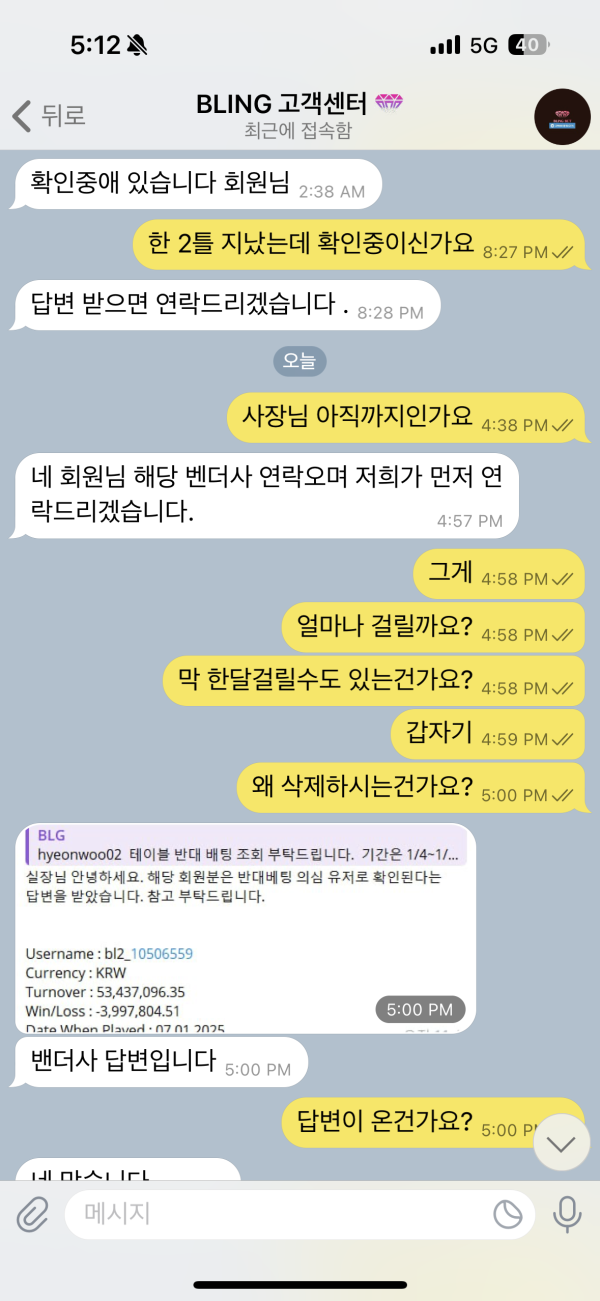Go back using the 뒤로 button

pyautogui.click(x=48, y=115)
